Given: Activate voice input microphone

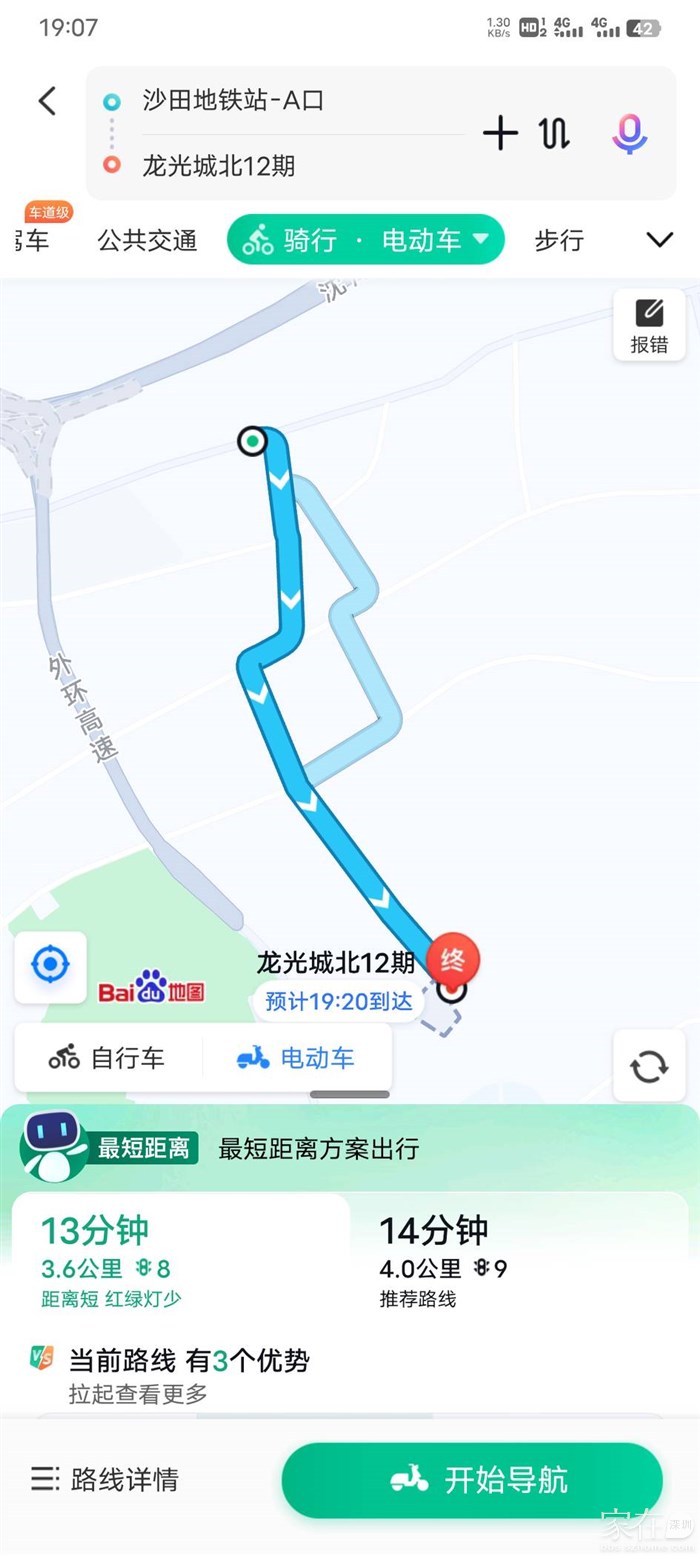Looking at the screenshot, I should pyautogui.click(x=629, y=133).
